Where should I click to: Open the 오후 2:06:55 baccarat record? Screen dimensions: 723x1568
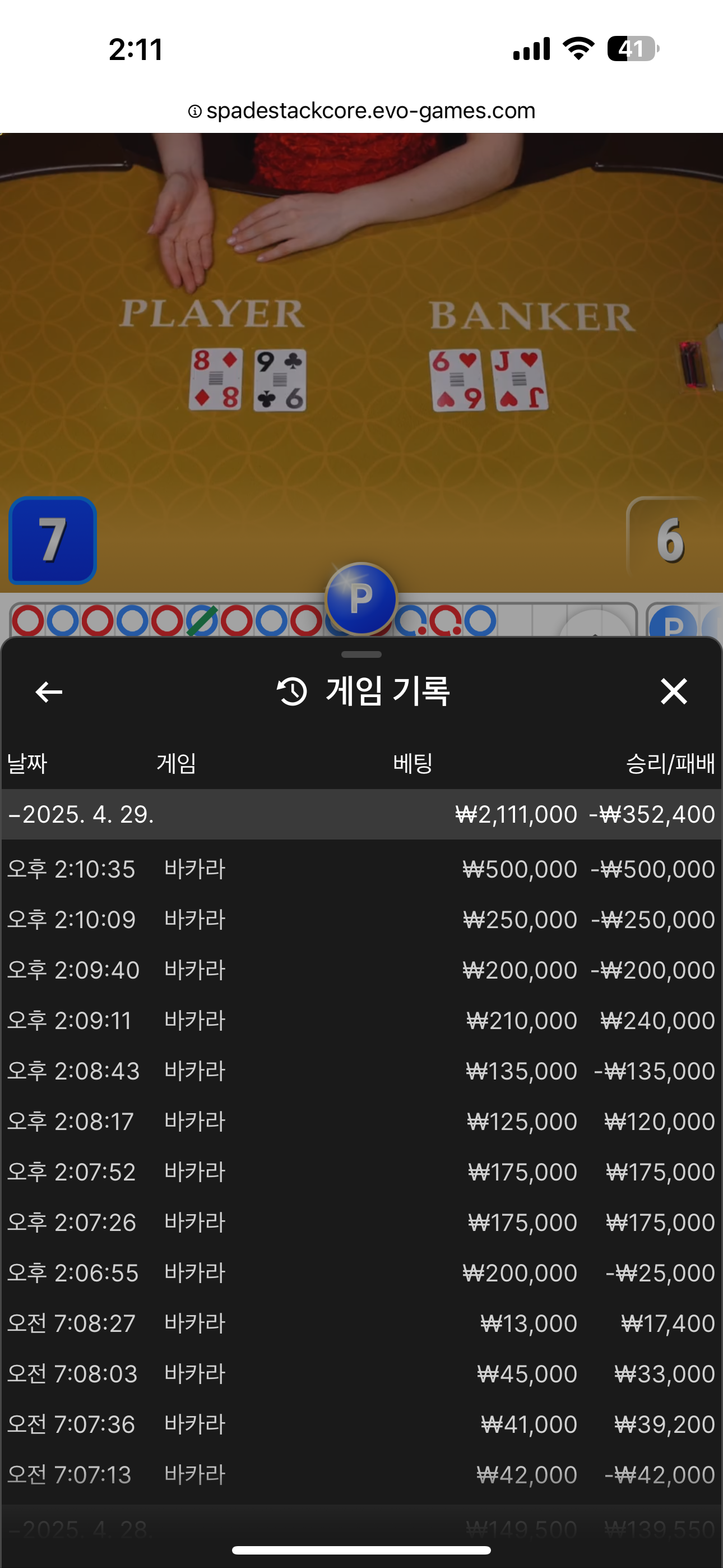tap(361, 1274)
